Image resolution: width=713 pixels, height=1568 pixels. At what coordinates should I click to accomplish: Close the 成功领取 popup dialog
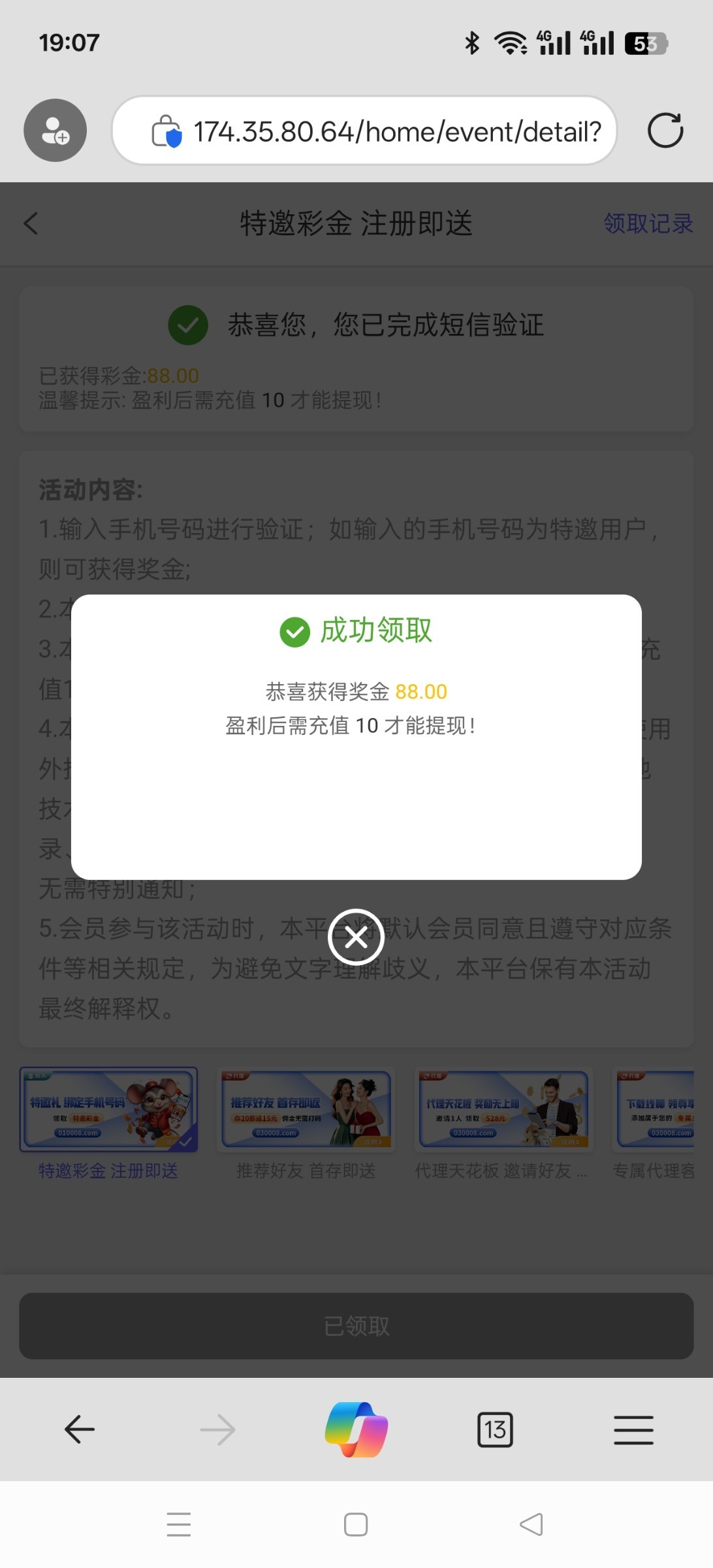pyautogui.click(x=356, y=937)
